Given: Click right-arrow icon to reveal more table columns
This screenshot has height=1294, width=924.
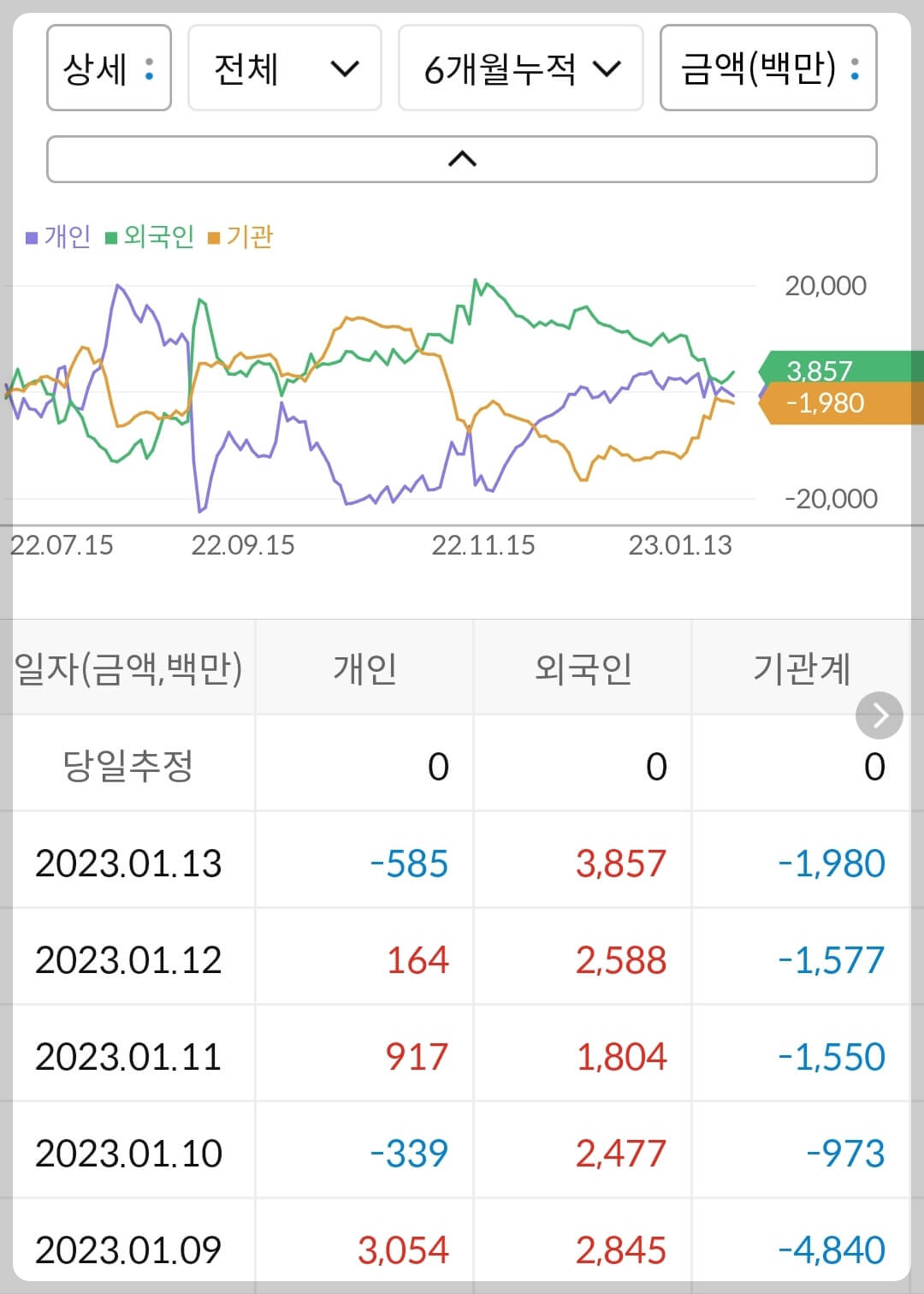Looking at the screenshot, I should point(878,715).
